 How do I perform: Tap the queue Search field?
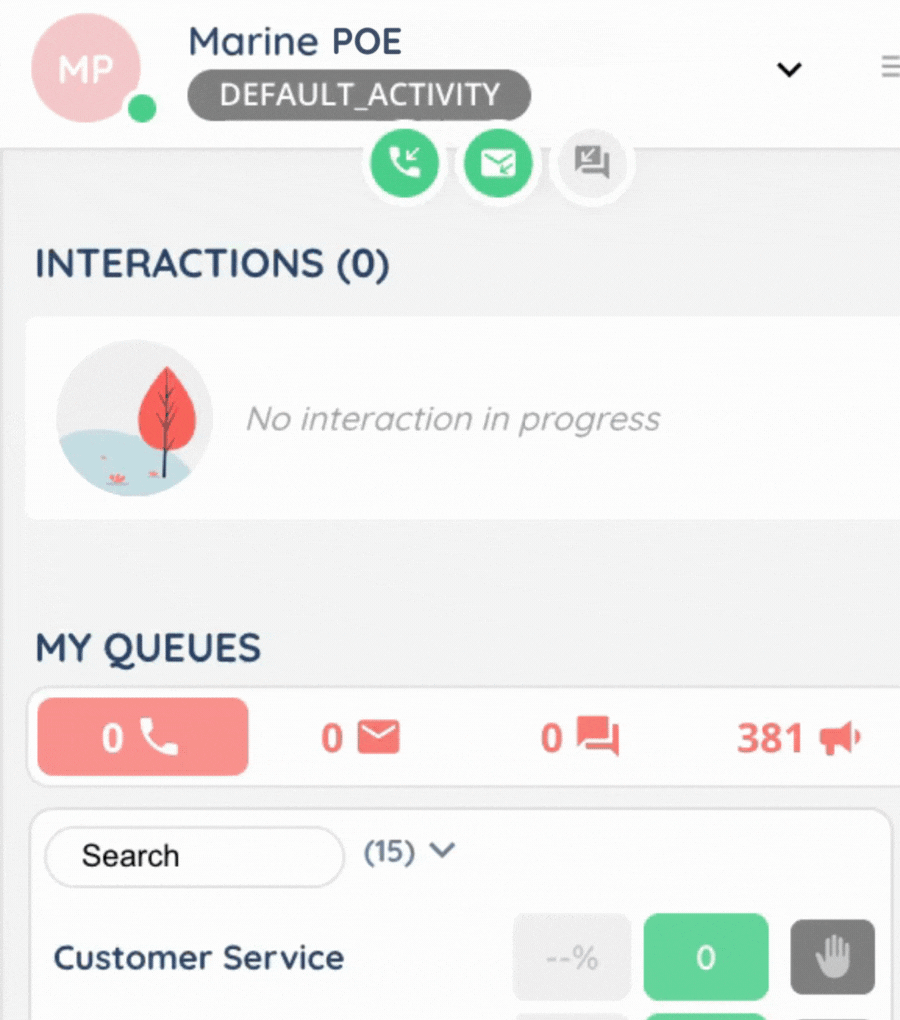pyautogui.click(x=194, y=856)
